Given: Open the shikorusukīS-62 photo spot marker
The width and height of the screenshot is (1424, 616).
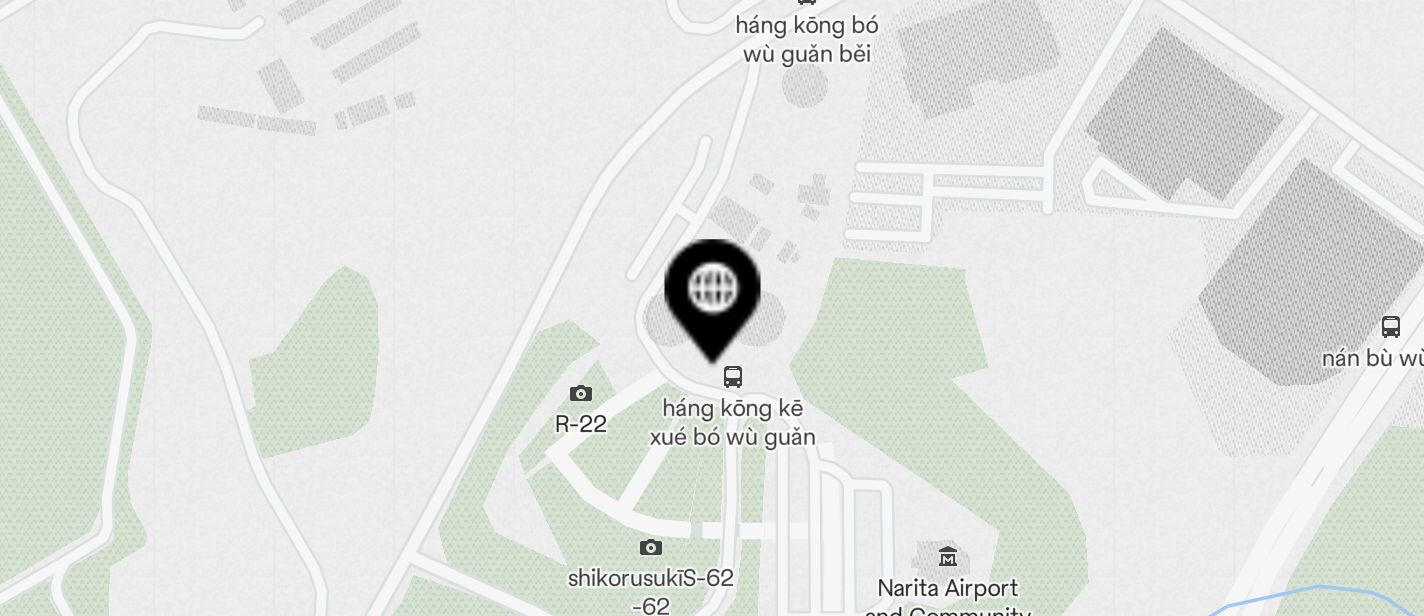Looking at the screenshot, I should coord(651,548).
